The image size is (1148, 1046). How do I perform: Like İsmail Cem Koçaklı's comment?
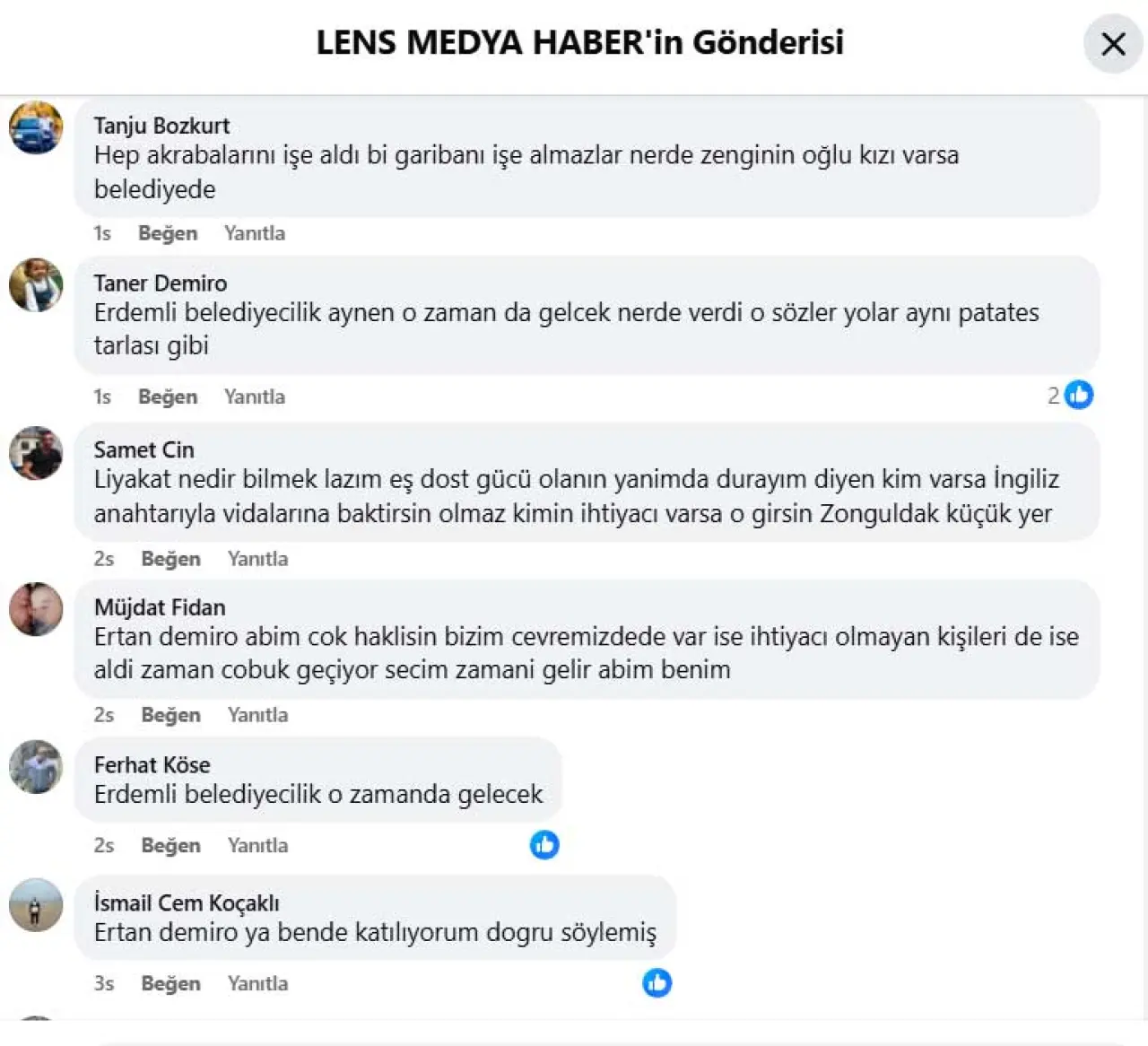point(170,983)
